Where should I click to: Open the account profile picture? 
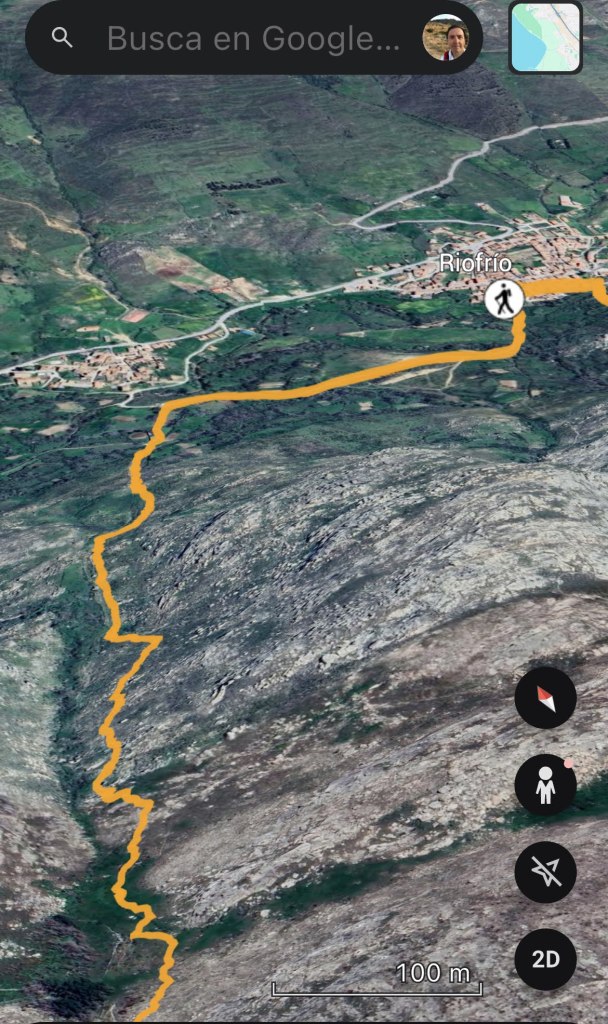[x=445, y=39]
